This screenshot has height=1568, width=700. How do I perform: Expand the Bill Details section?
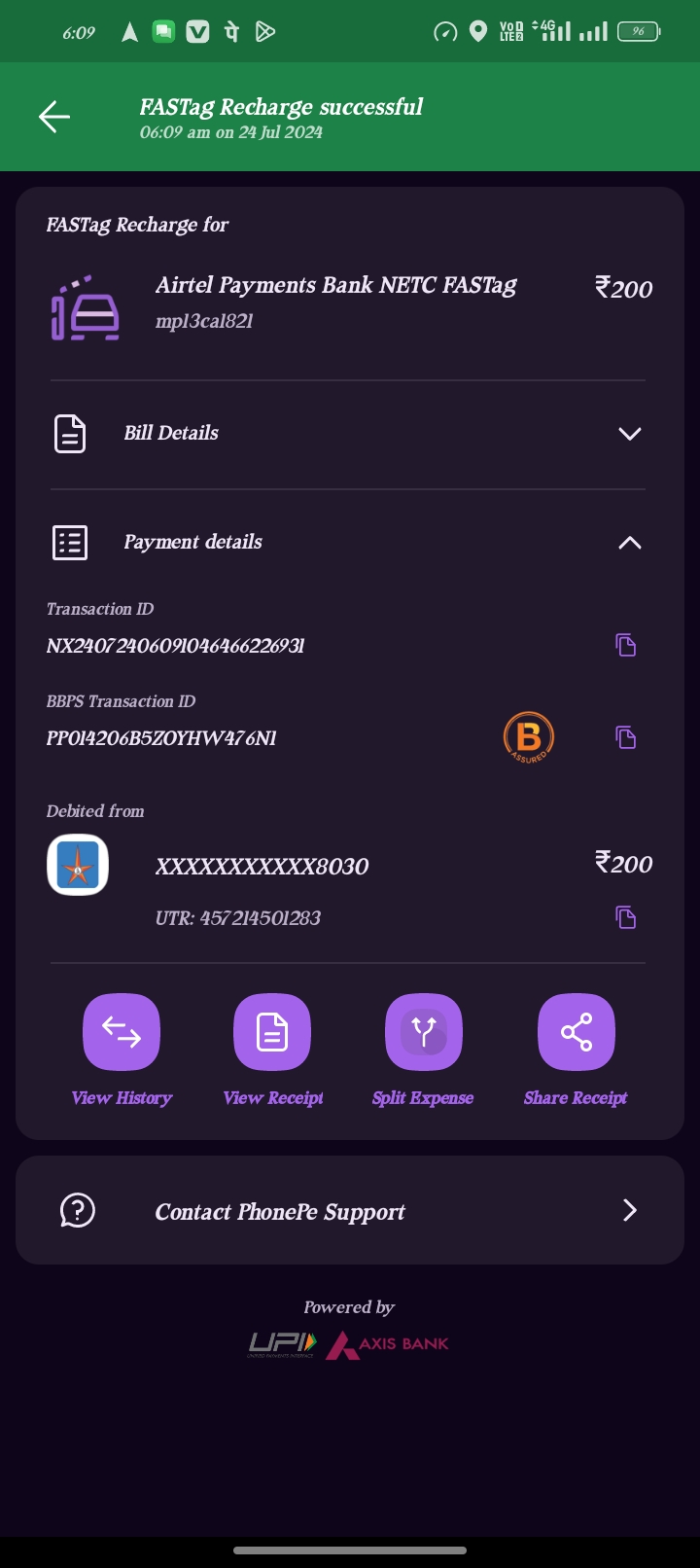click(x=629, y=434)
